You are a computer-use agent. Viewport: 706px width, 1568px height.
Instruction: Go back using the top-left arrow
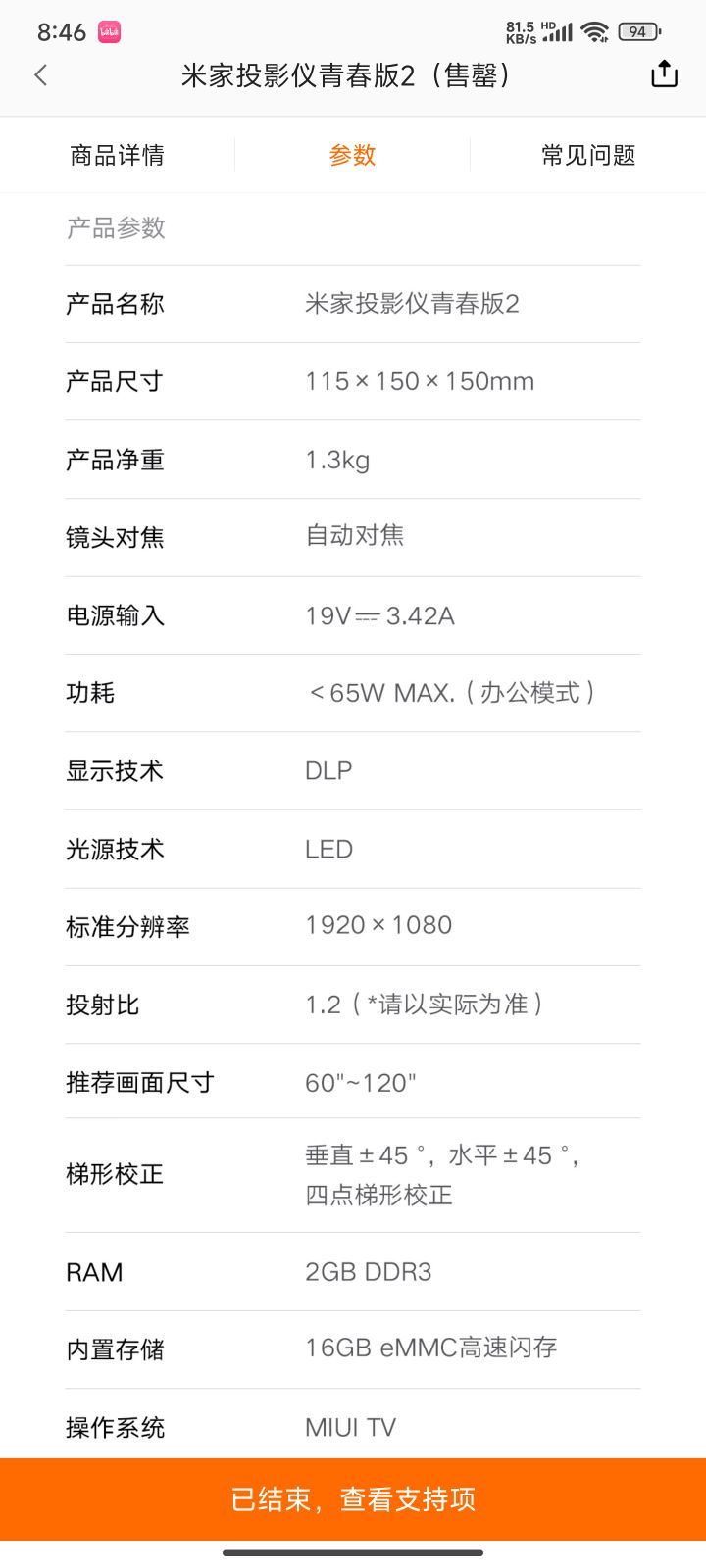(x=40, y=75)
